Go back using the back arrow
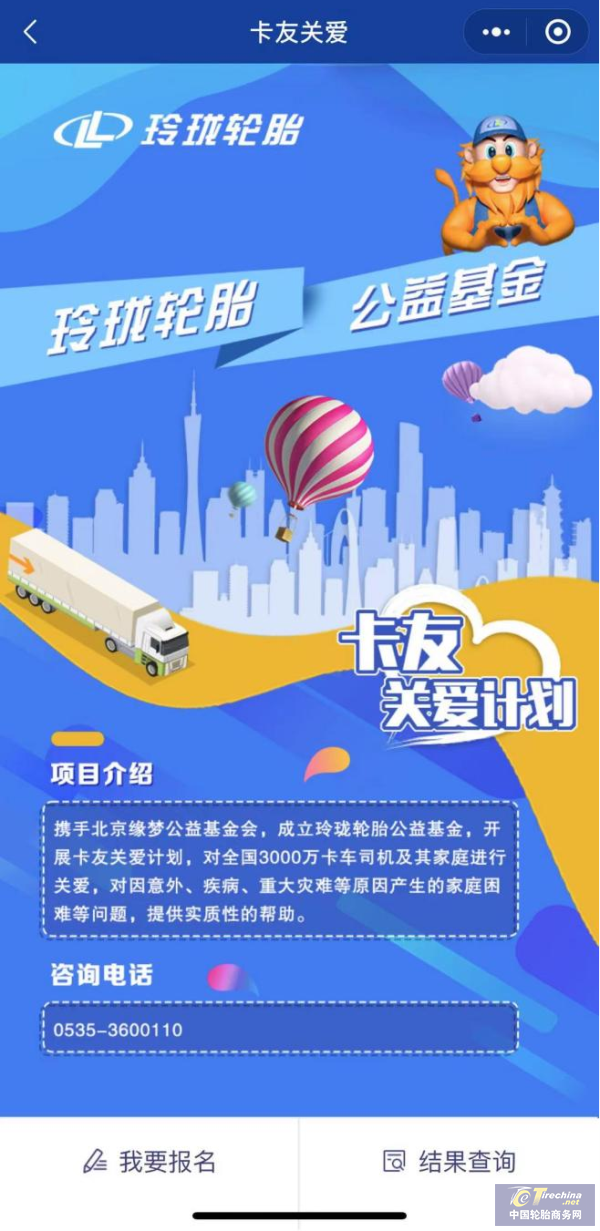Image resolution: width=600 pixels, height=1231 pixels. [x=30, y=32]
